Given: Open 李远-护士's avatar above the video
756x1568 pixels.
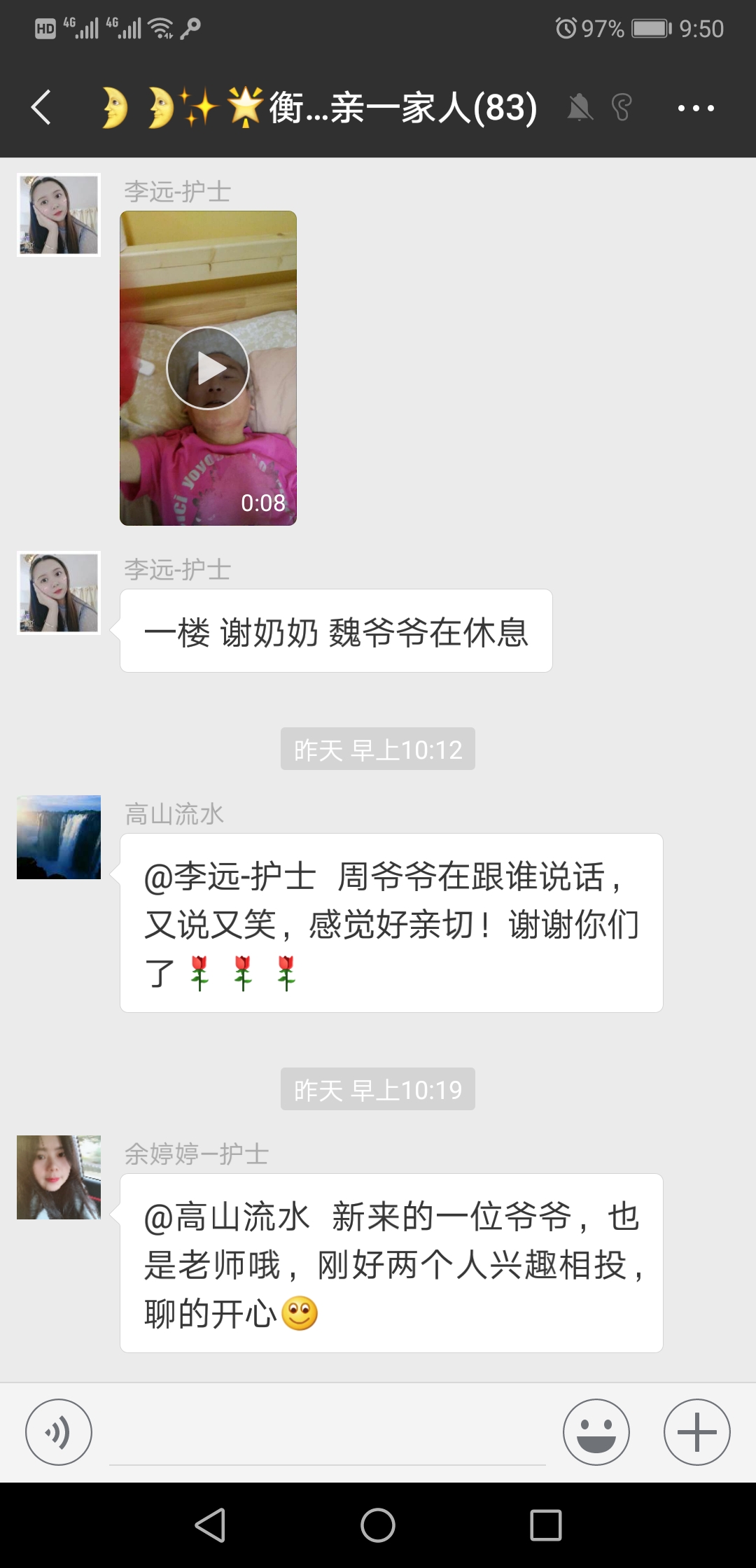Looking at the screenshot, I should (x=59, y=215).
